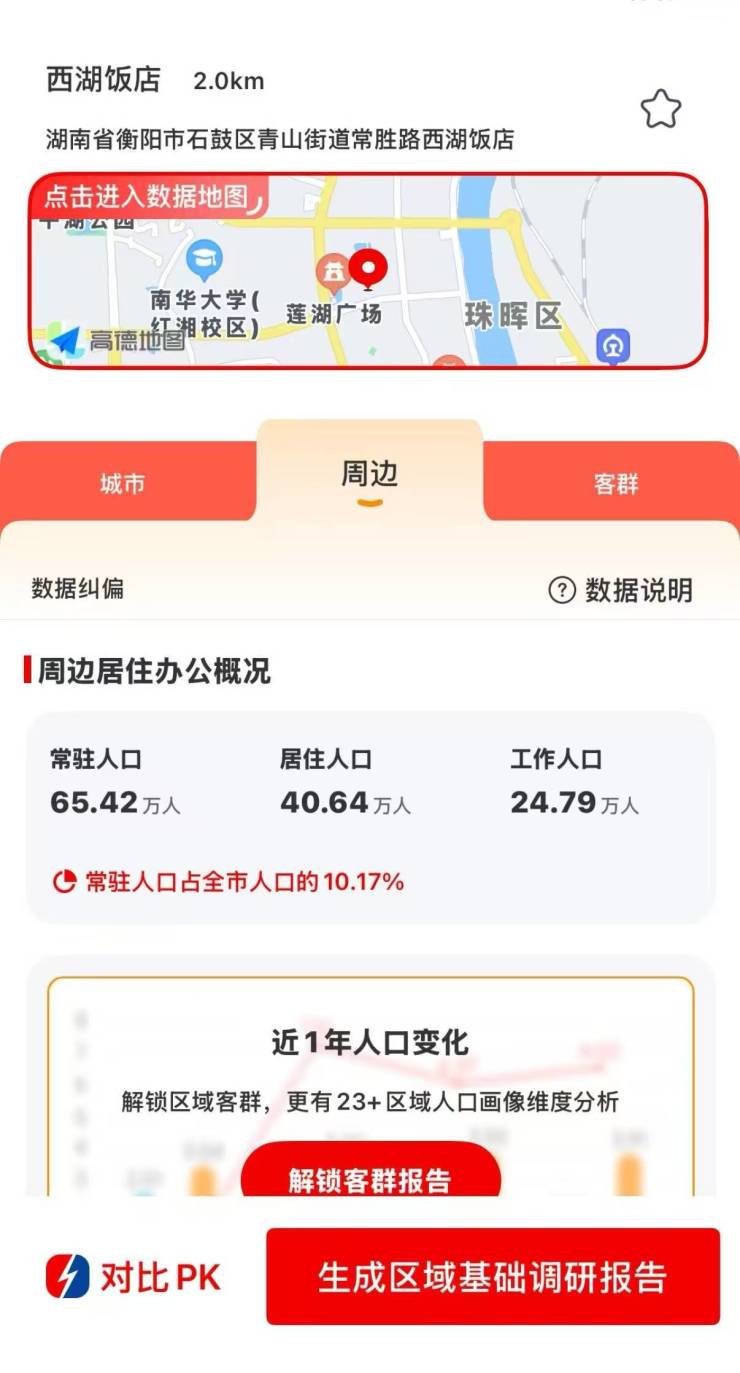Tap 解锁客群报告 button
The width and height of the screenshot is (740, 1373).
tap(370, 1178)
